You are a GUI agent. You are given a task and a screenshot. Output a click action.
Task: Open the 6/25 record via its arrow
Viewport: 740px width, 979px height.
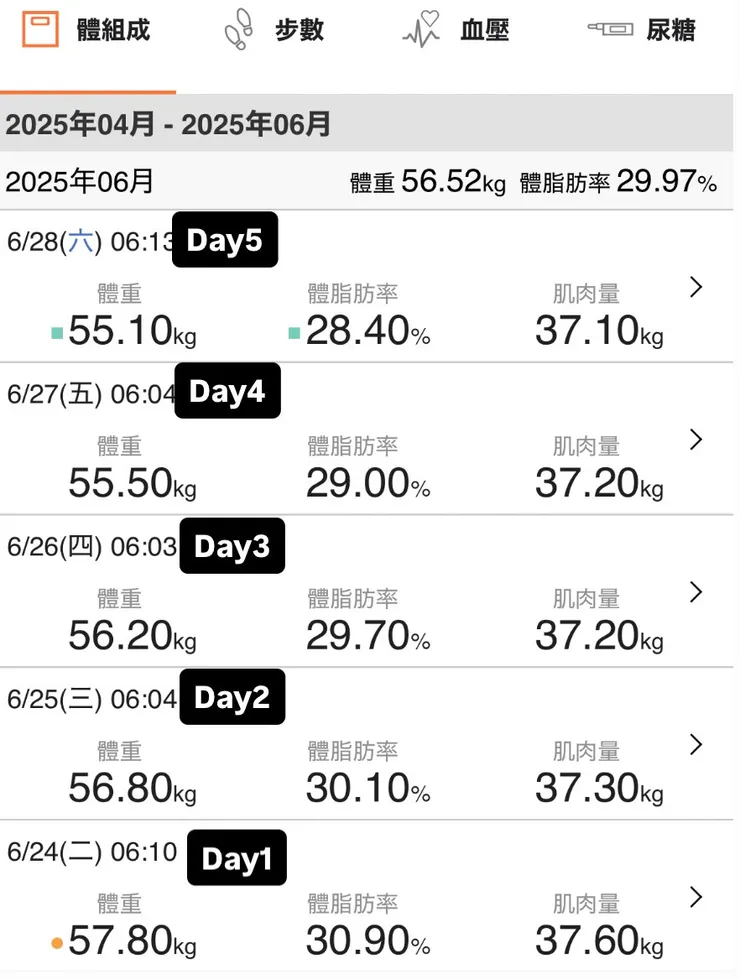695,744
